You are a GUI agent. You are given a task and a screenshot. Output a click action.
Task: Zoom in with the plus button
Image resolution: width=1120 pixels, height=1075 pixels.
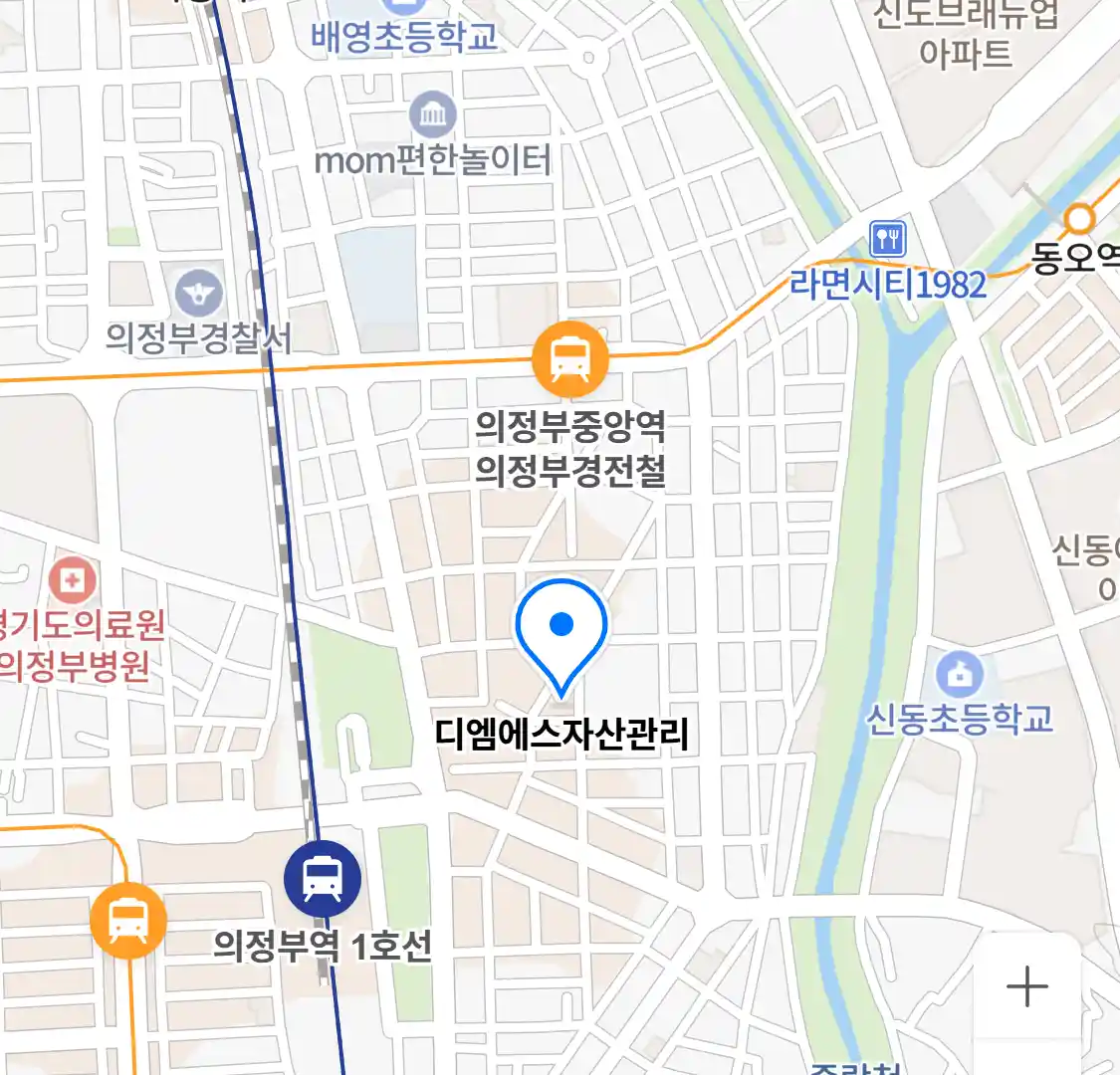[x=1026, y=986]
